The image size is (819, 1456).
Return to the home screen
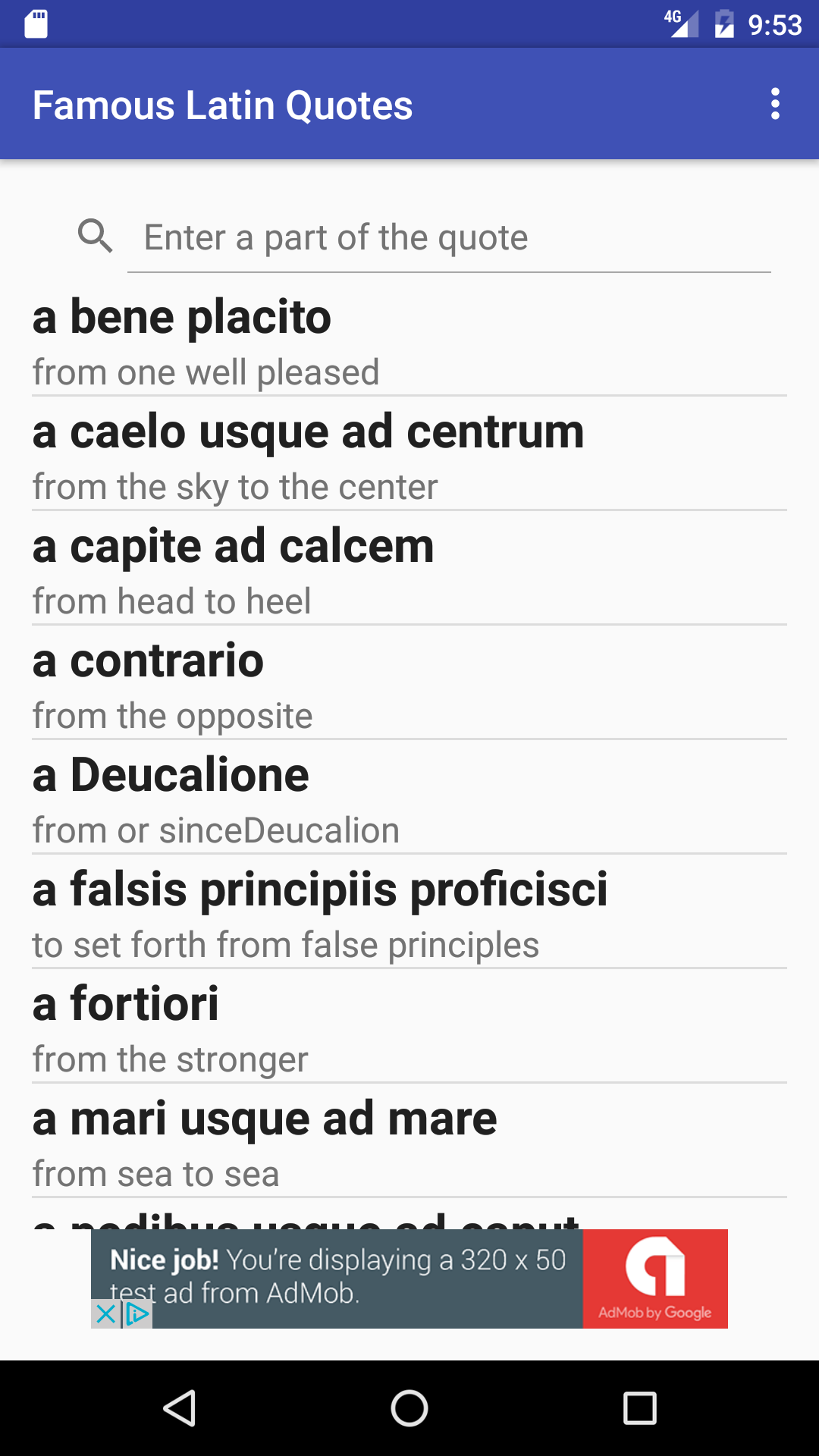(x=409, y=1408)
